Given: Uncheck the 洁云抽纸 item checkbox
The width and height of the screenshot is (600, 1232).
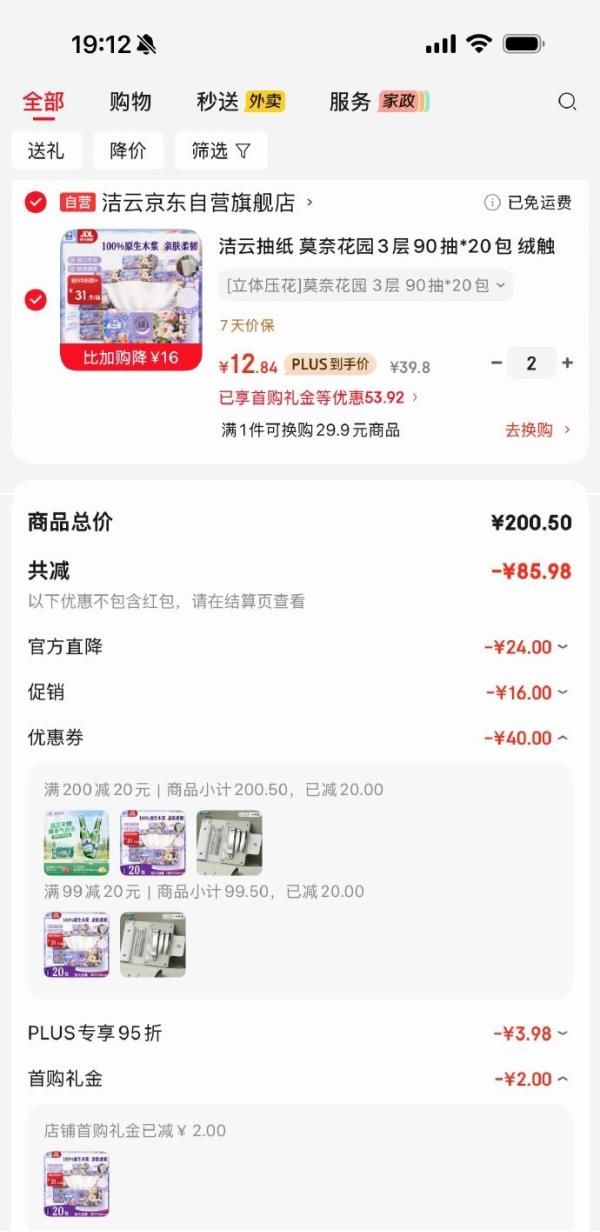Looking at the screenshot, I should [x=35, y=299].
